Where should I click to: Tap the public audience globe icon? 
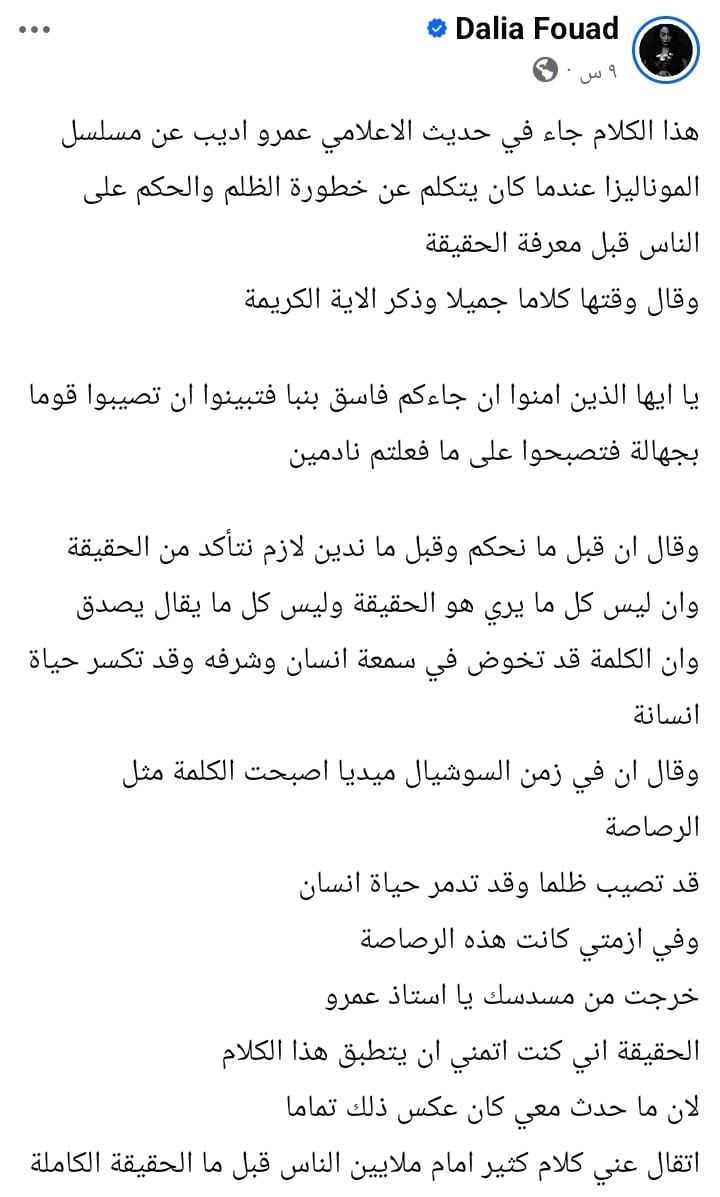pyautogui.click(x=546, y=69)
